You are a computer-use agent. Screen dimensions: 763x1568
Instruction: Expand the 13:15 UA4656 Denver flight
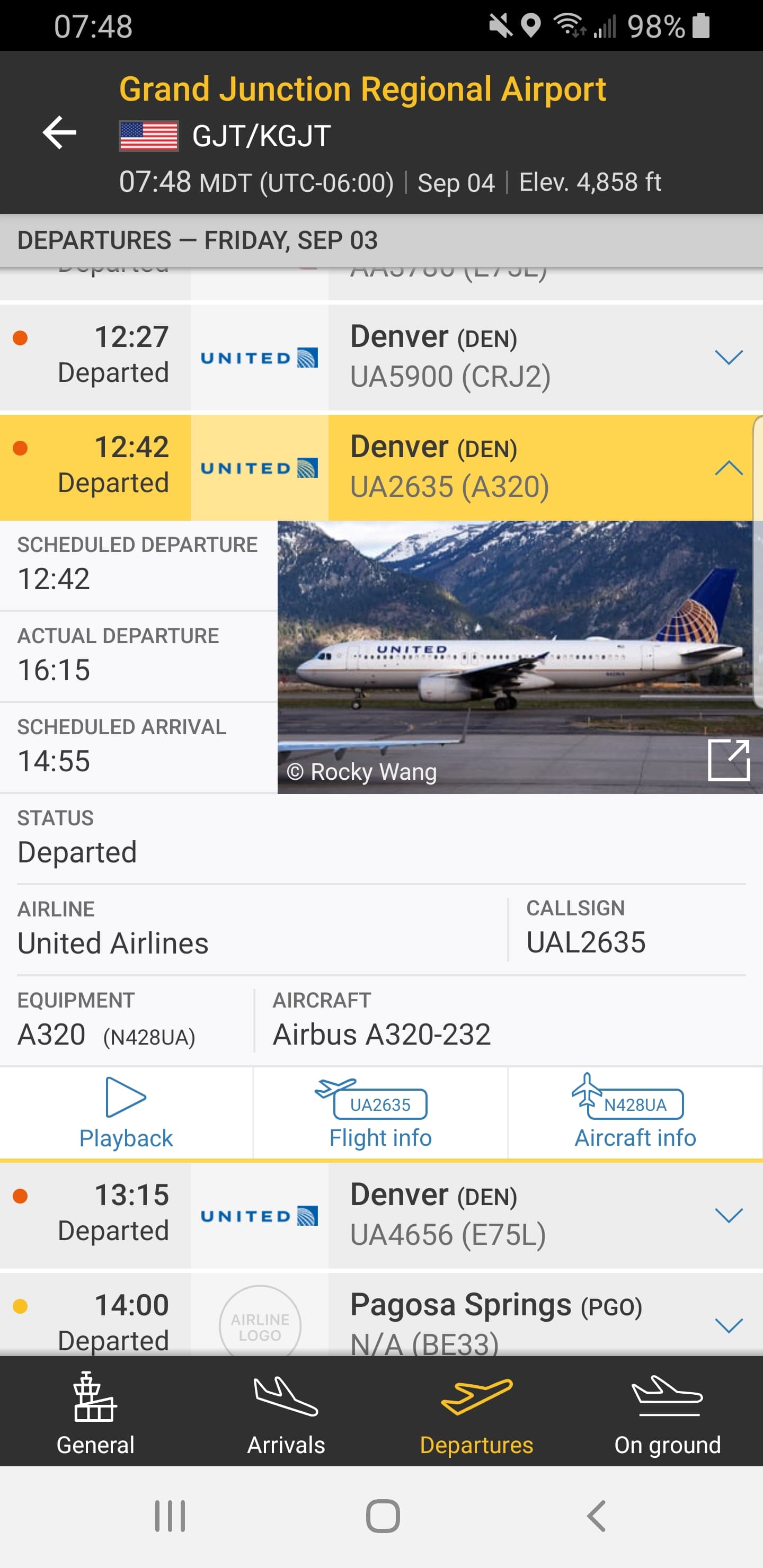[728, 1216]
